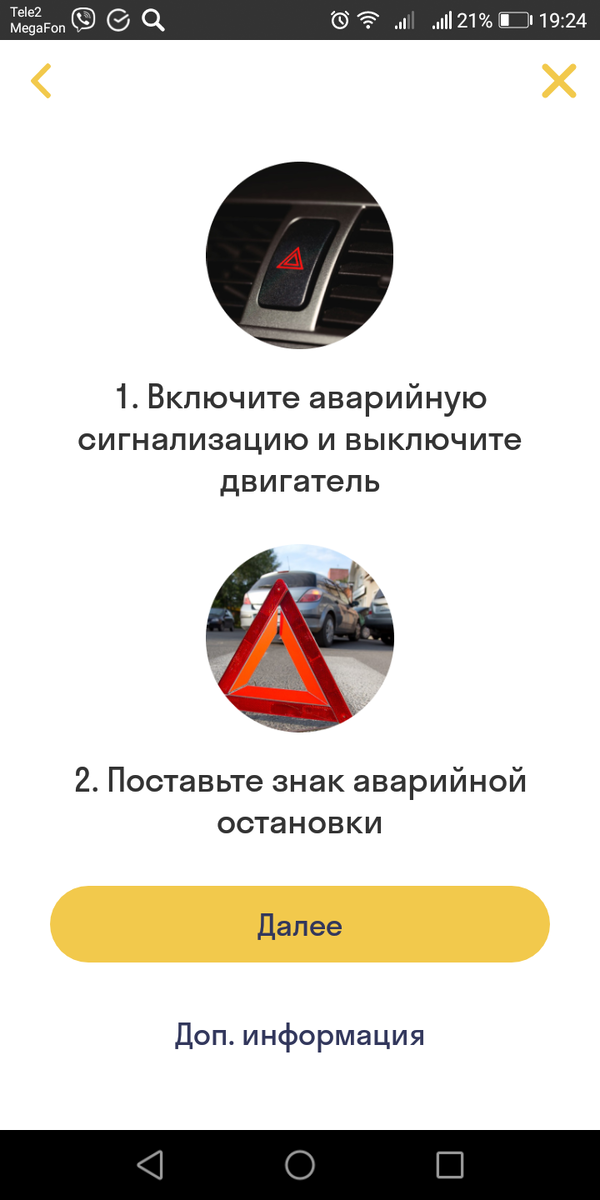Tap the system home button
Viewport: 600px width, 1200px height.
pyautogui.click(x=300, y=1164)
